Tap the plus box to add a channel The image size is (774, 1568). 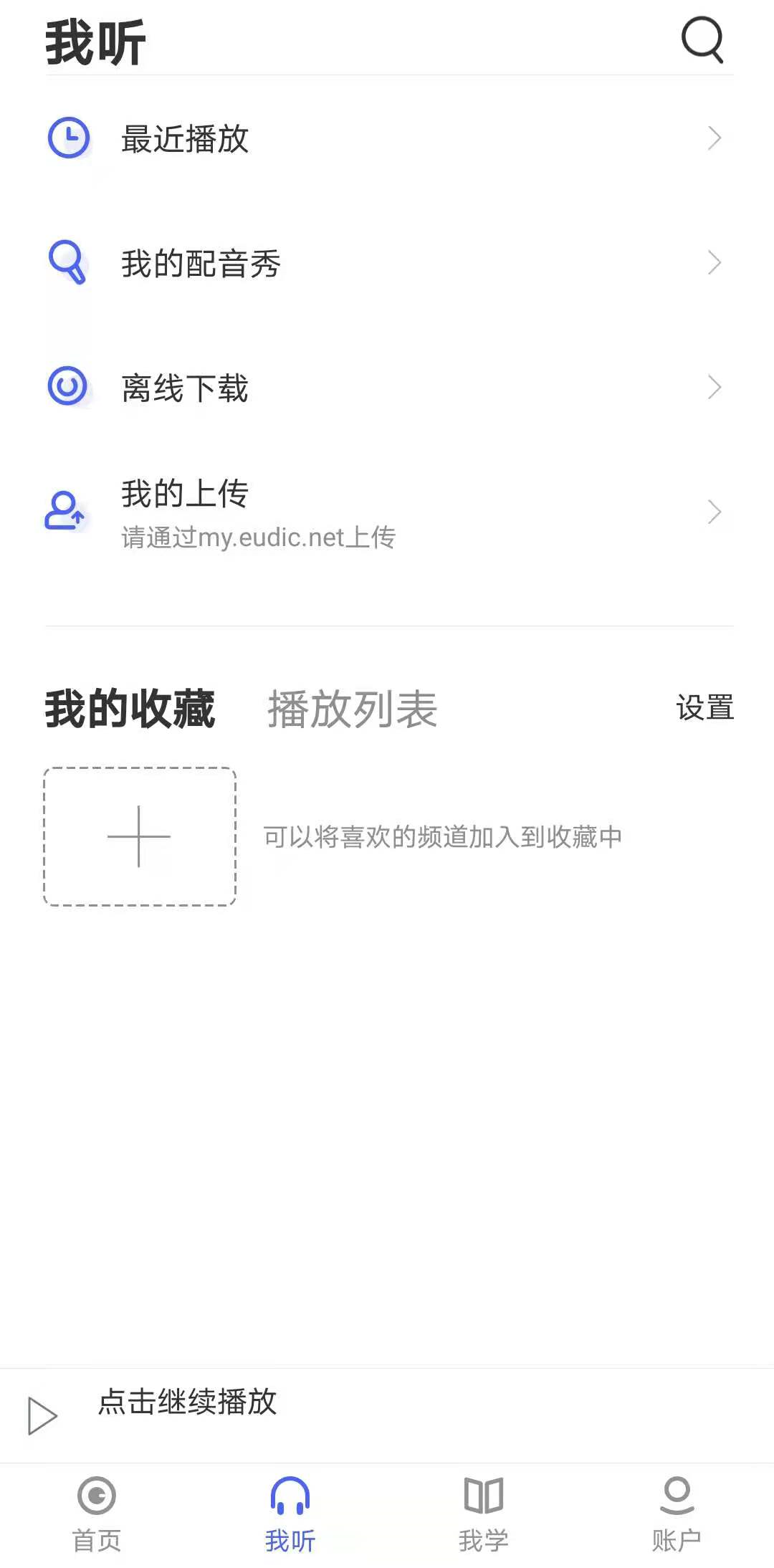[140, 836]
